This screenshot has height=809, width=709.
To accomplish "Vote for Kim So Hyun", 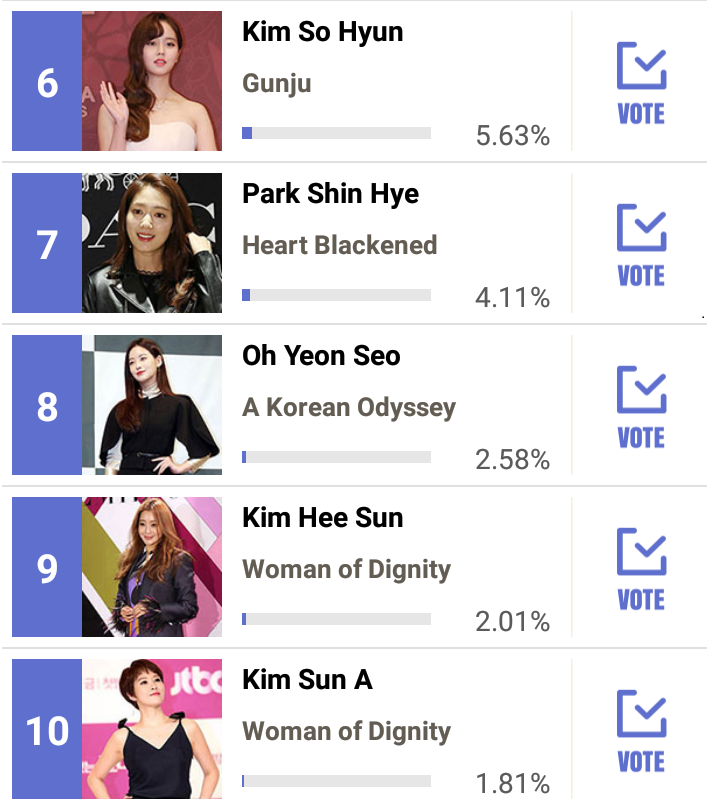I will pyautogui.click(x=641, y=83).
